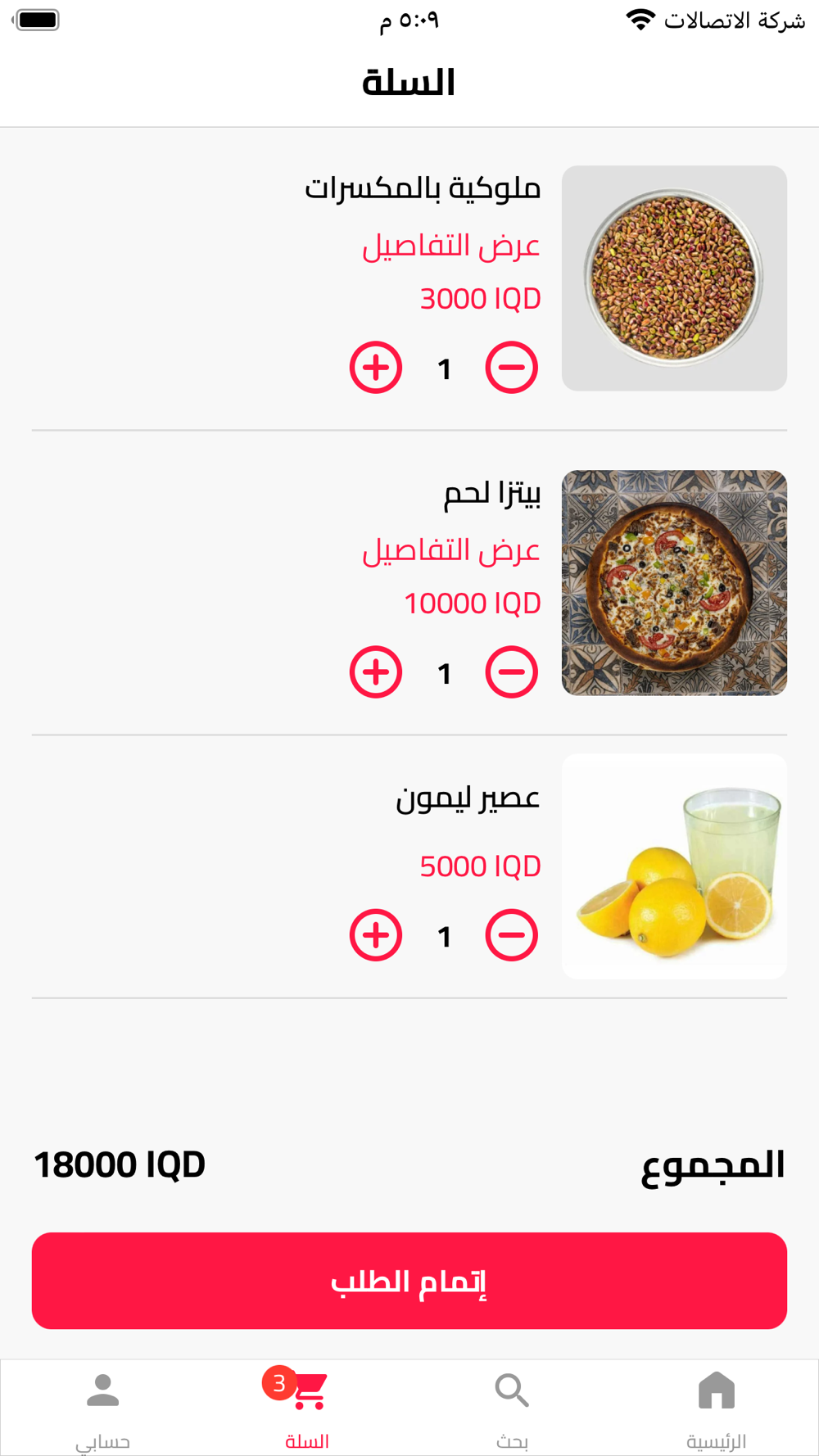This screenshot has width=819, height=1456.
Task: Open the ملوكية بالمكسرات product image
Action: (x=674, y=278)
